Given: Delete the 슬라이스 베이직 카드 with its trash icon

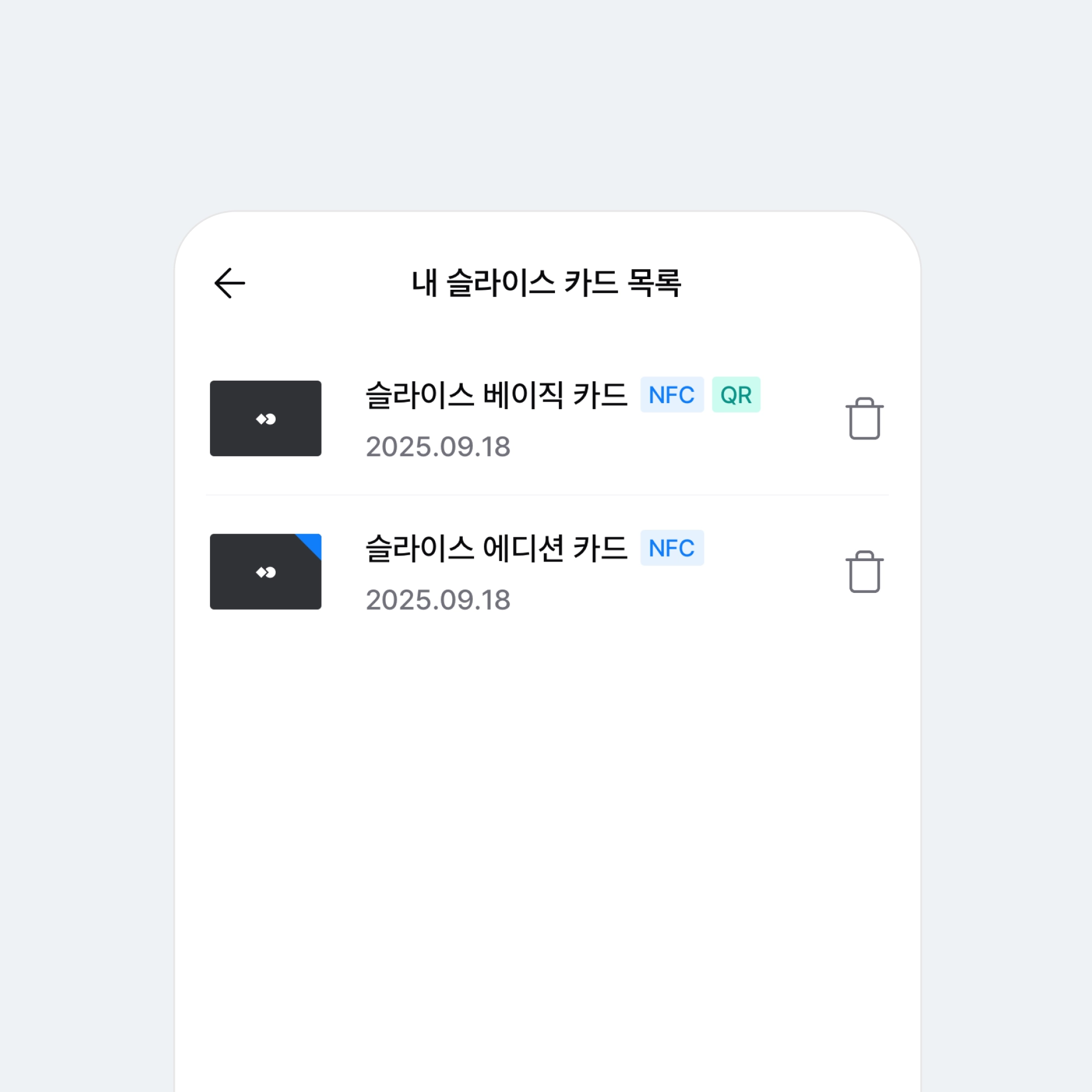Looking at the screenshot, I should tap(864, 419).
